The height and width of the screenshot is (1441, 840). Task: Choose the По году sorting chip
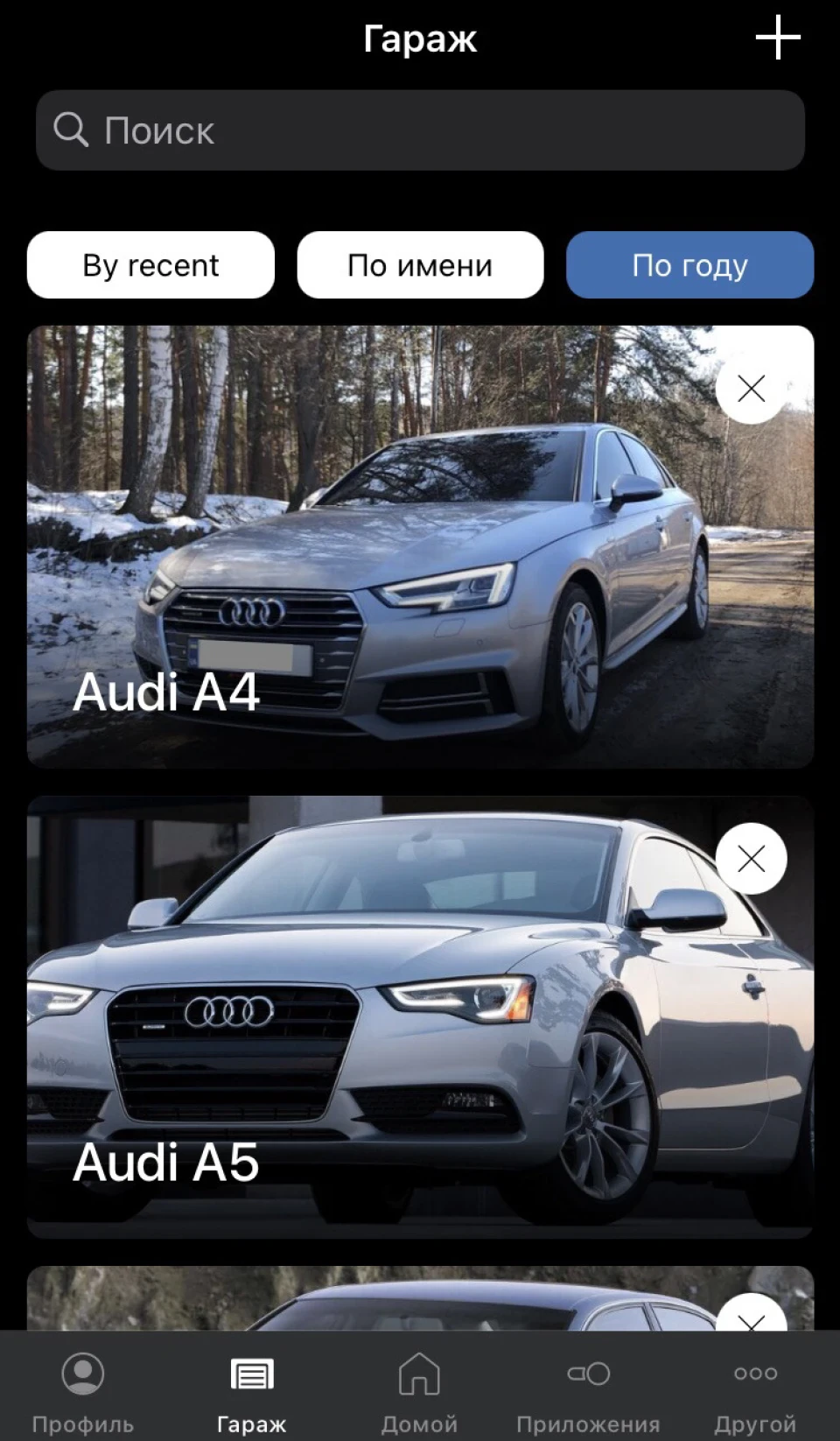[x=690, y=265]
